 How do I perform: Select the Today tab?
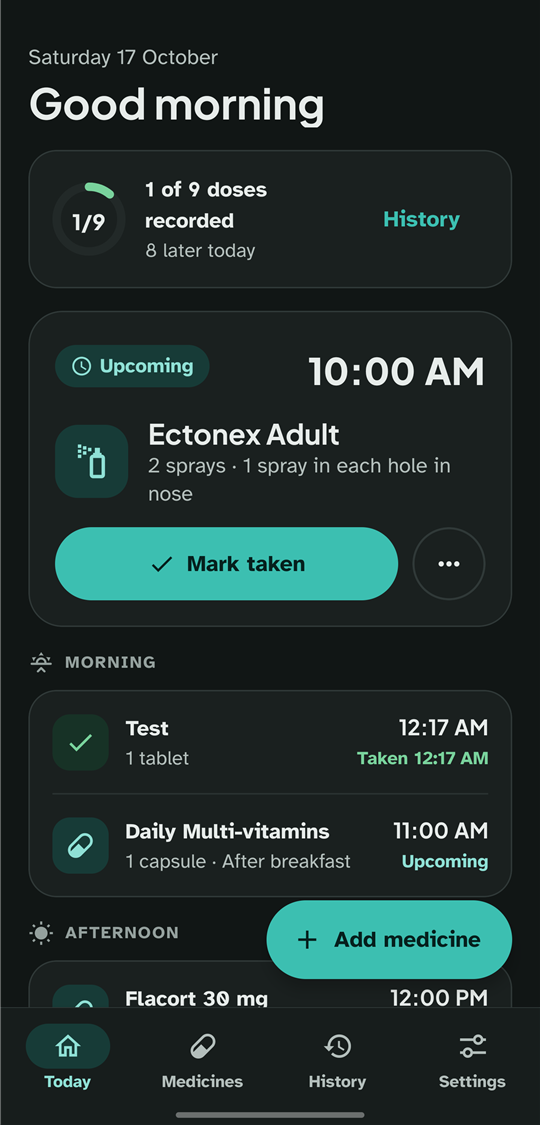[67, 1060]
